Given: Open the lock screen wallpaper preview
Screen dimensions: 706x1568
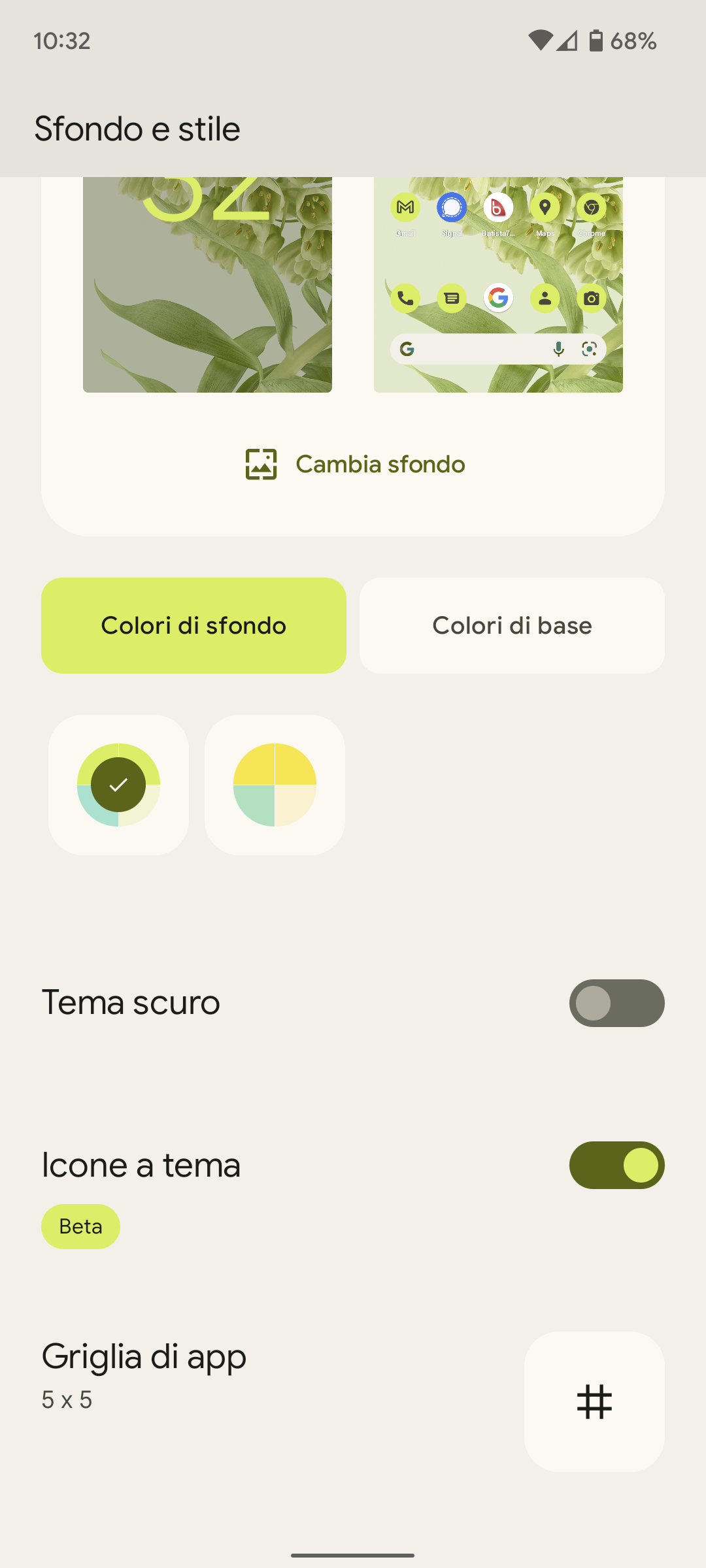Looking at the screenshot, I should point(207,285).
